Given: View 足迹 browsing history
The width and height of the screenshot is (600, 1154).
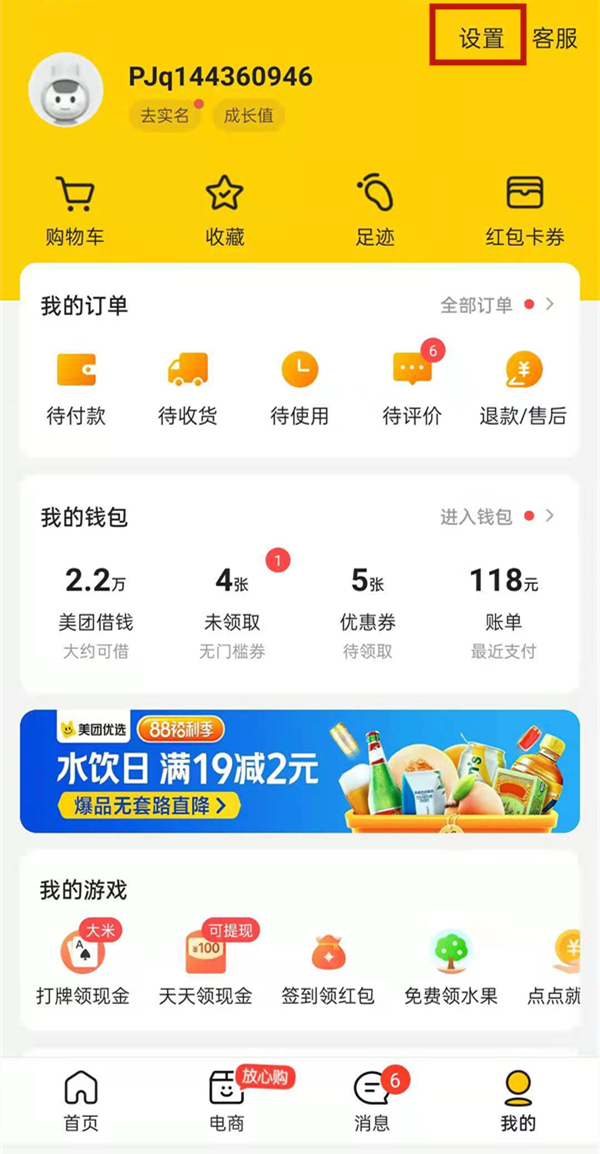Looking at the screenshot, I should point(375,210).
